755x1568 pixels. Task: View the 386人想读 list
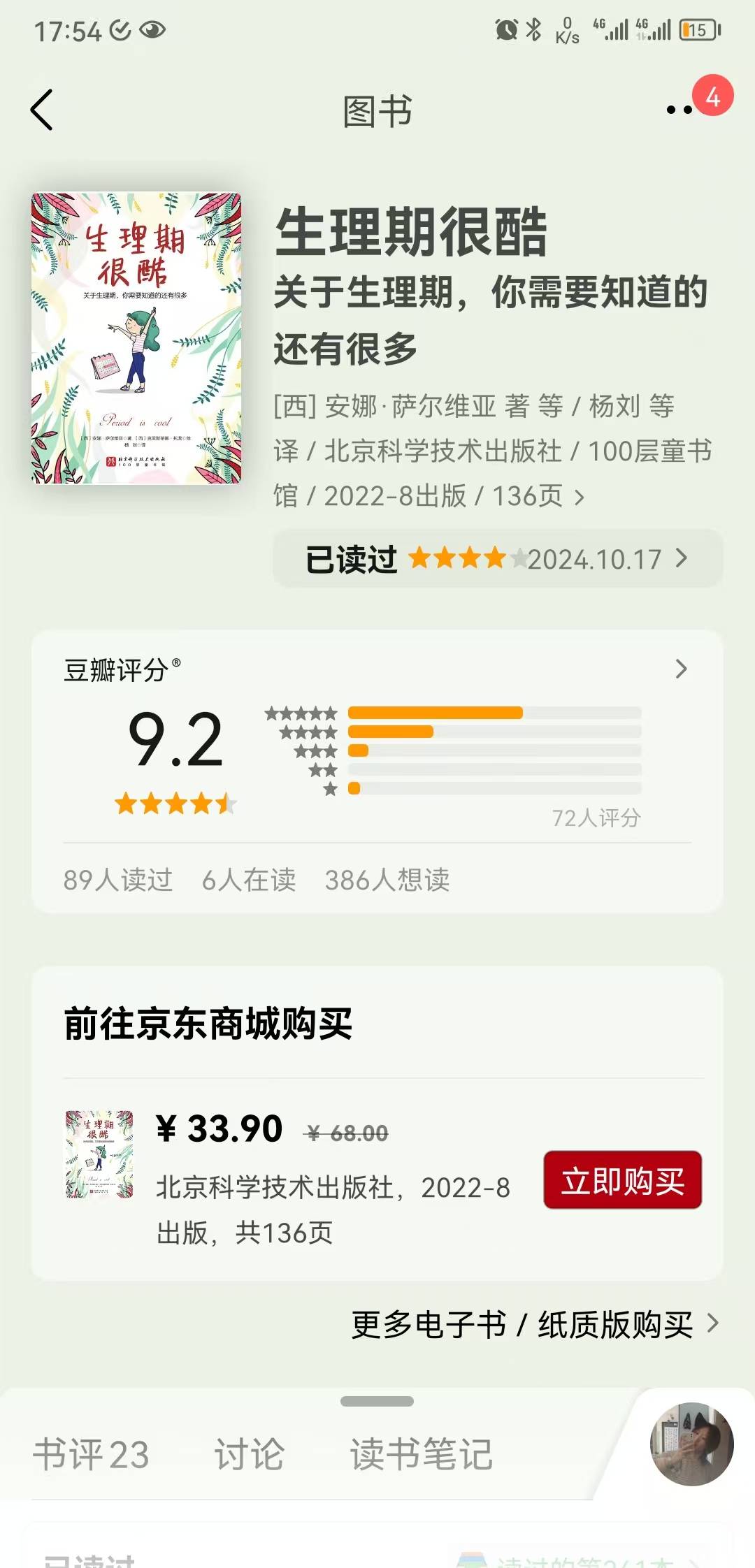[387, 880]
